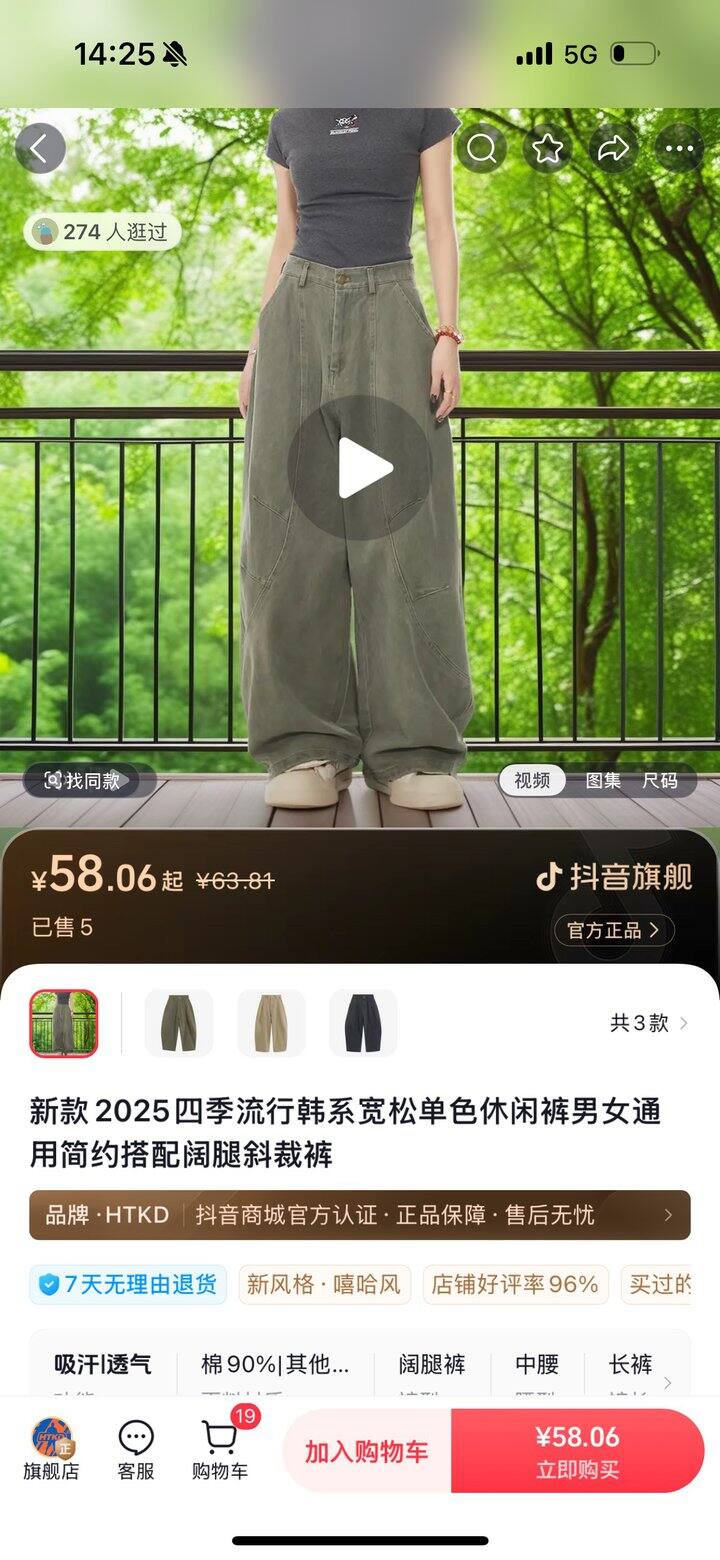
Task: Open the three-dot overflow menu
Action: (679, 149)
